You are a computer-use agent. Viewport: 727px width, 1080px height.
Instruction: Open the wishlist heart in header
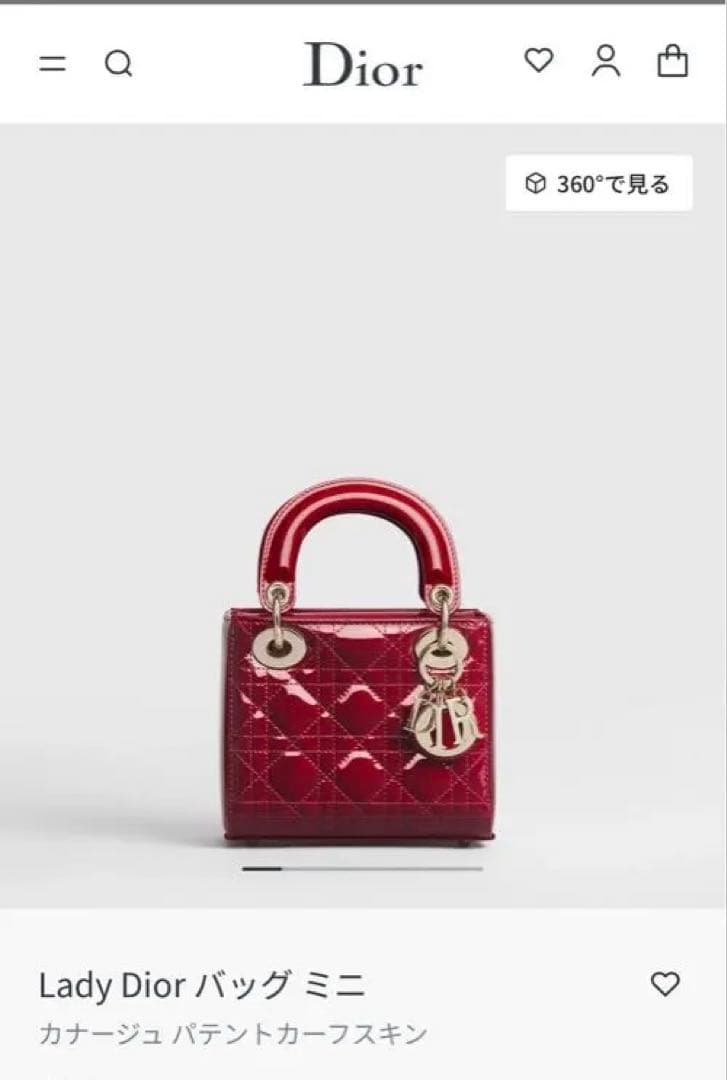(x=539, y=61)
